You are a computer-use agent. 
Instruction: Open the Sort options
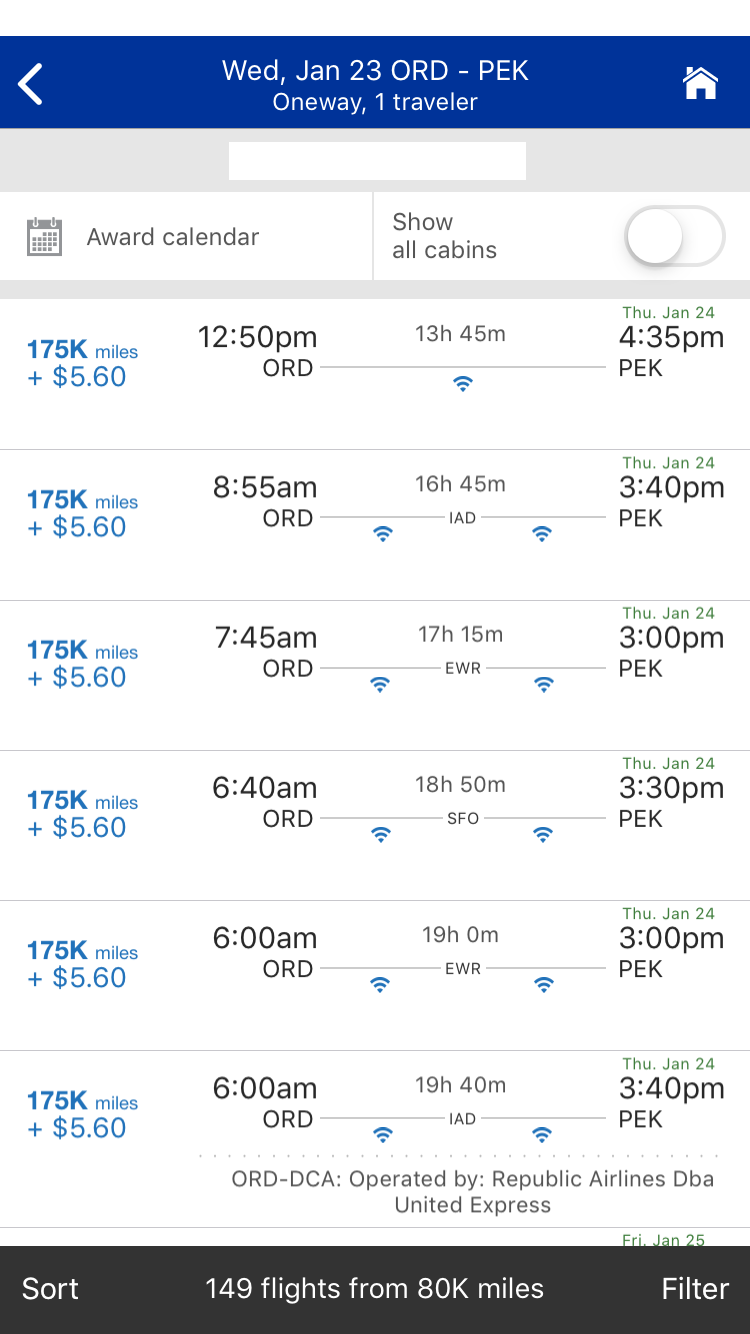pyautogui.click(x=50, y=1289)
